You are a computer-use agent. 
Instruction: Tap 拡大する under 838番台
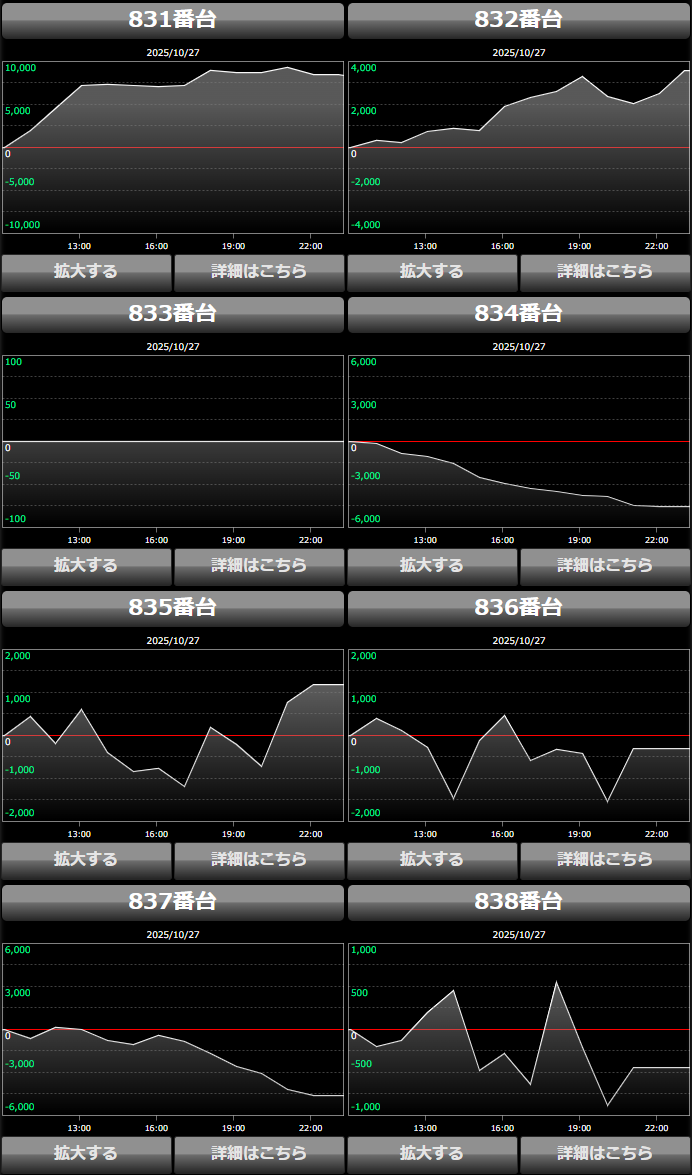[x=432, y=1154]
